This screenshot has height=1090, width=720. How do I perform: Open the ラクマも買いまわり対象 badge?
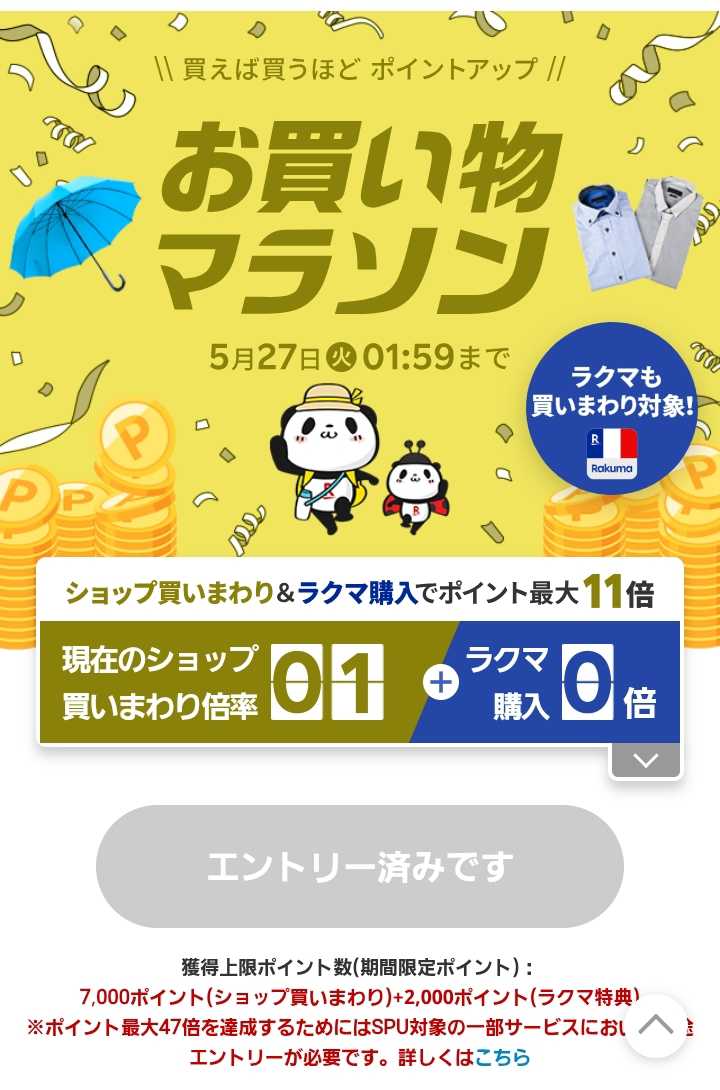[611, 409]
